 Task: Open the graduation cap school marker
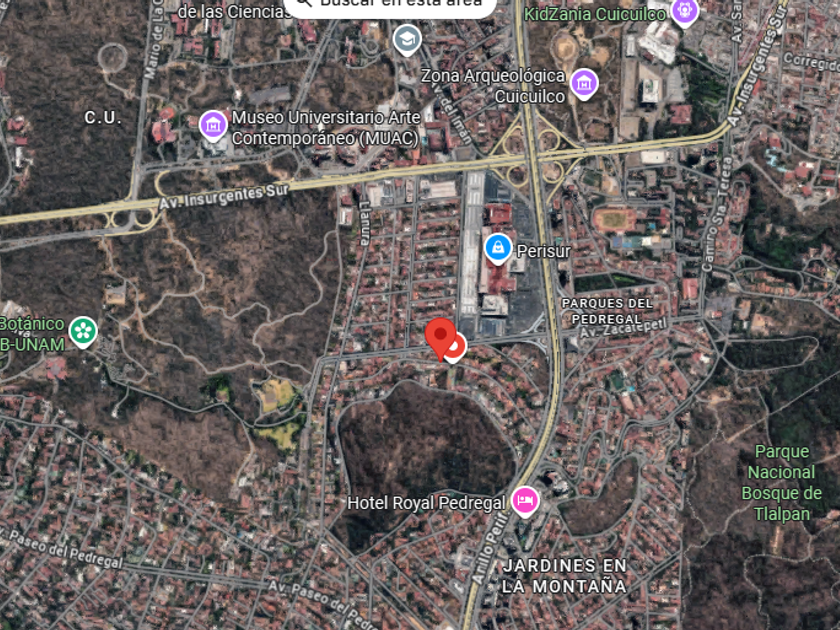coord(406,40)
